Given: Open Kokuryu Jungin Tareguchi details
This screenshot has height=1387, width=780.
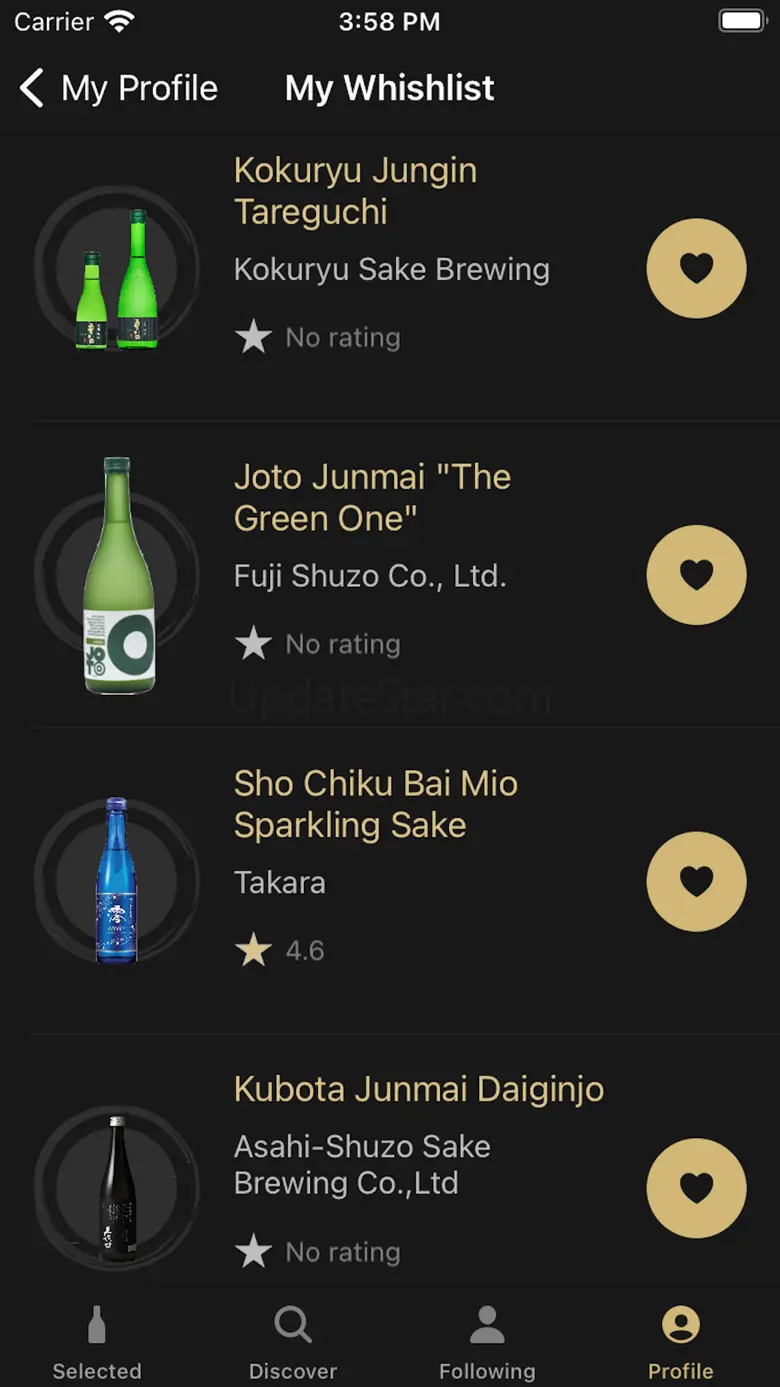Looking at the screenshot, I should pyautogui.click(x=355, y=191).
